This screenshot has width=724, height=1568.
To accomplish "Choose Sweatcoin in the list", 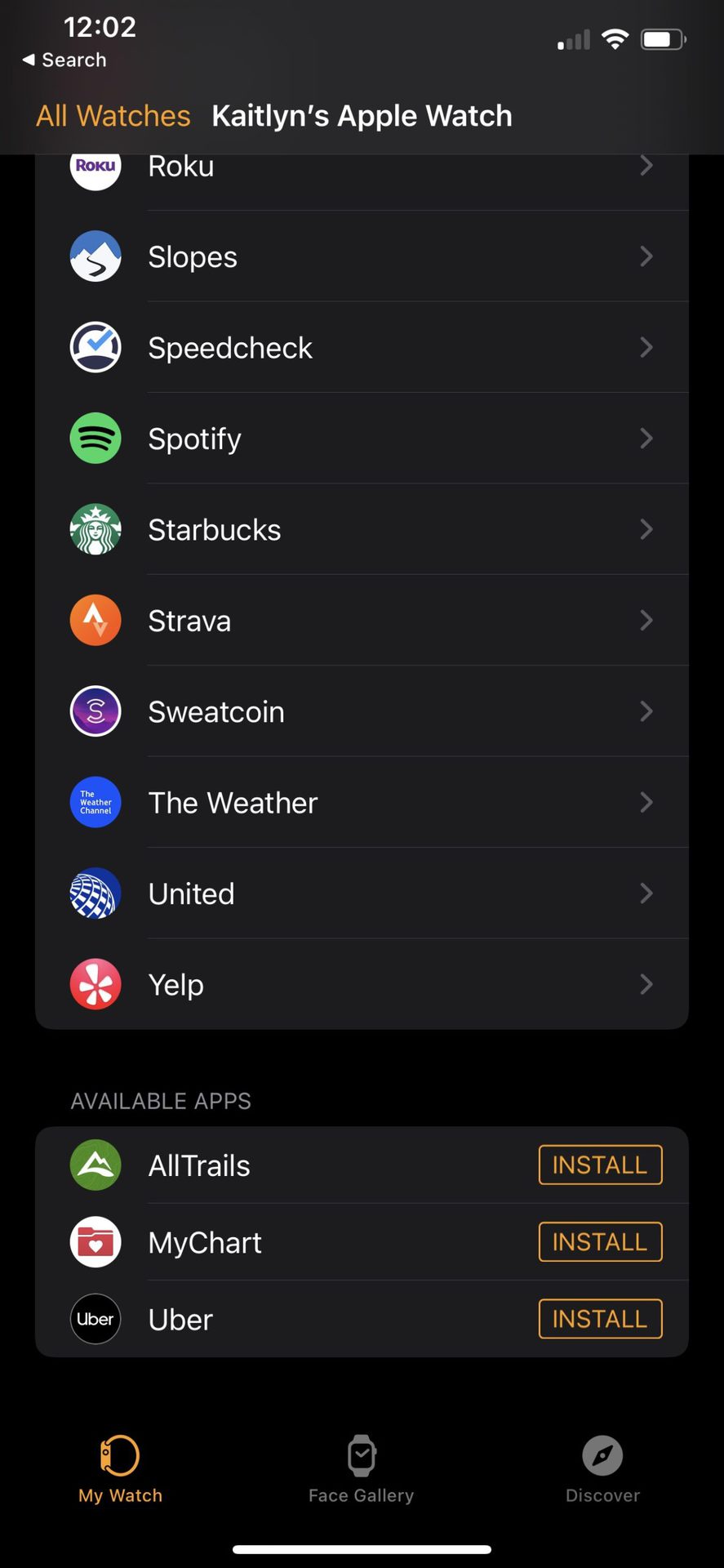I will 362,712.
